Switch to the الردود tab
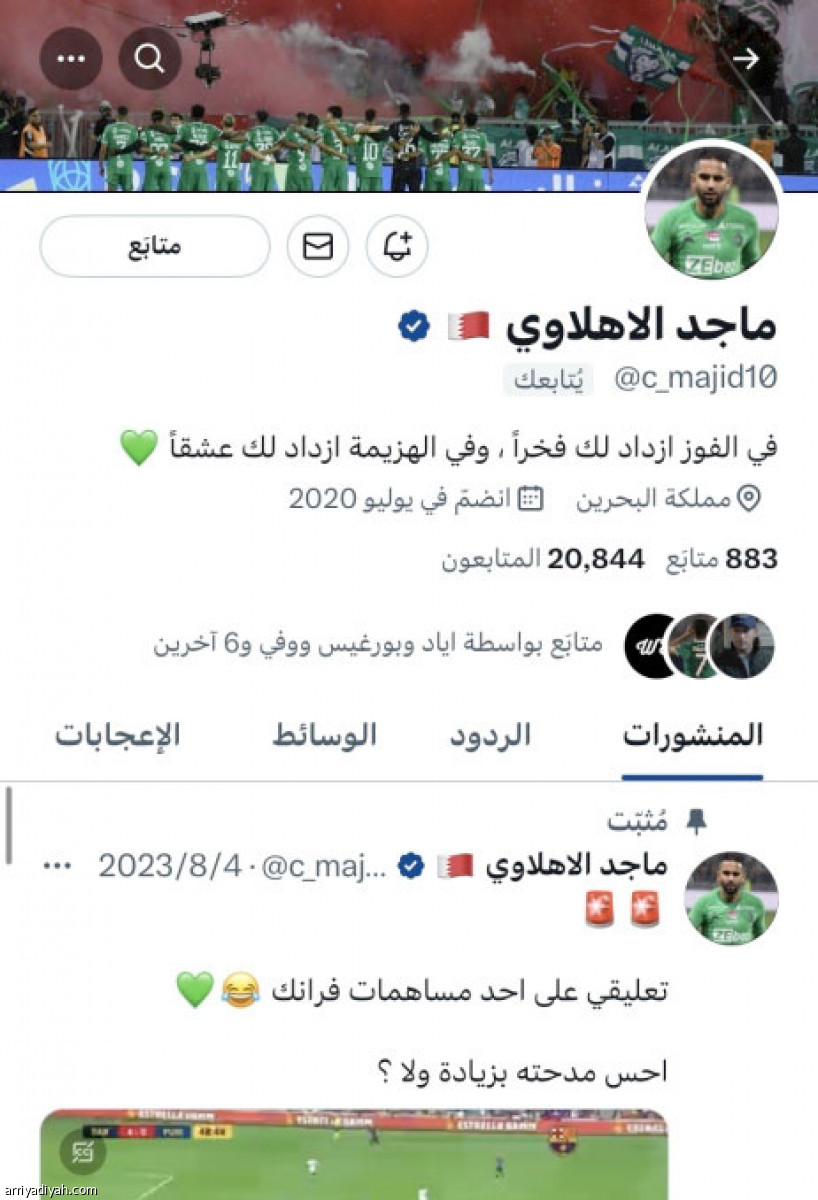Image resolution: width=818 pixels, height=1200 pixels. click(x=490, y=736)
